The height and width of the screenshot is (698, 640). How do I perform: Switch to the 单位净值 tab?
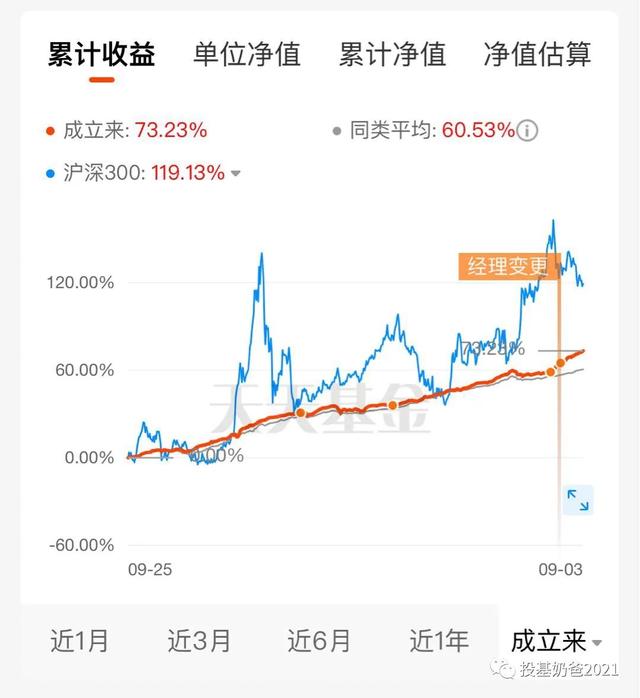point(246,54)
